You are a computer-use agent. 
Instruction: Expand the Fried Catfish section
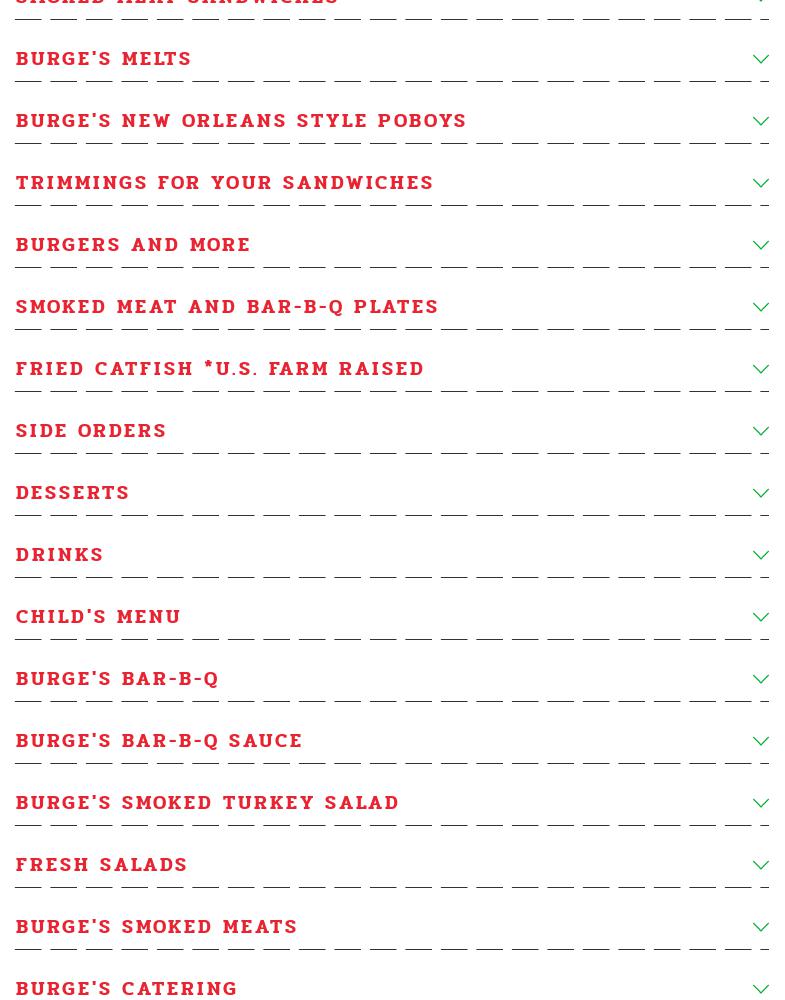click(x=220, y=369)
